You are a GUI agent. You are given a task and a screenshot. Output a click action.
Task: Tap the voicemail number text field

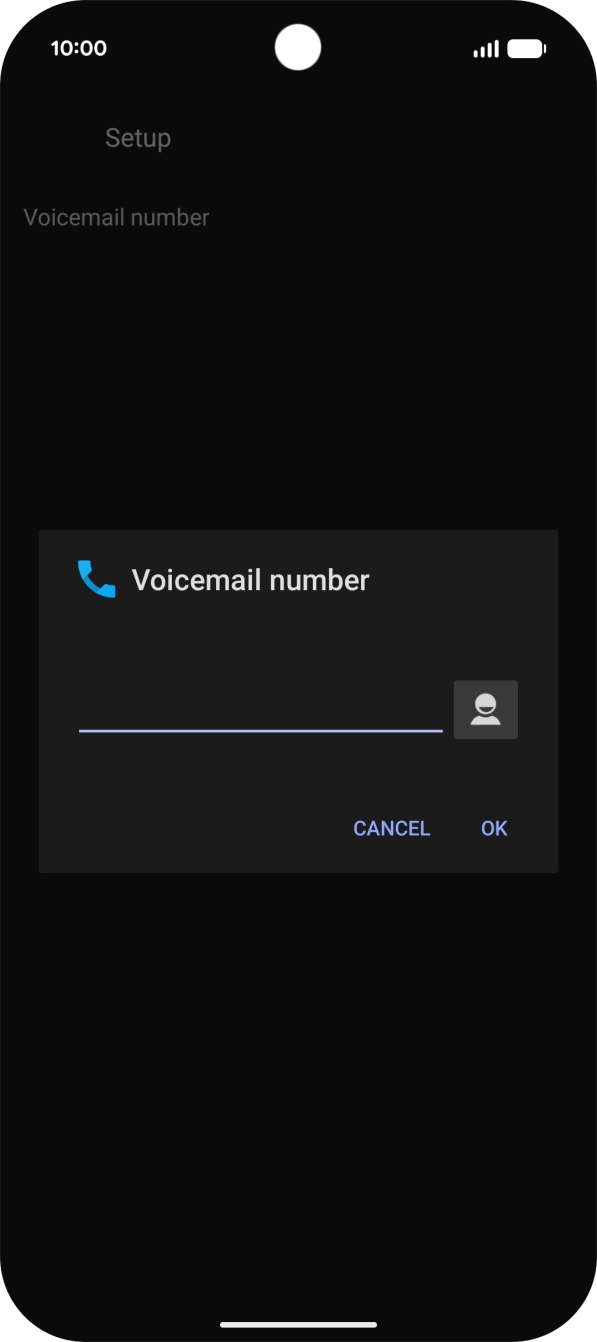[x=260, y=710]
